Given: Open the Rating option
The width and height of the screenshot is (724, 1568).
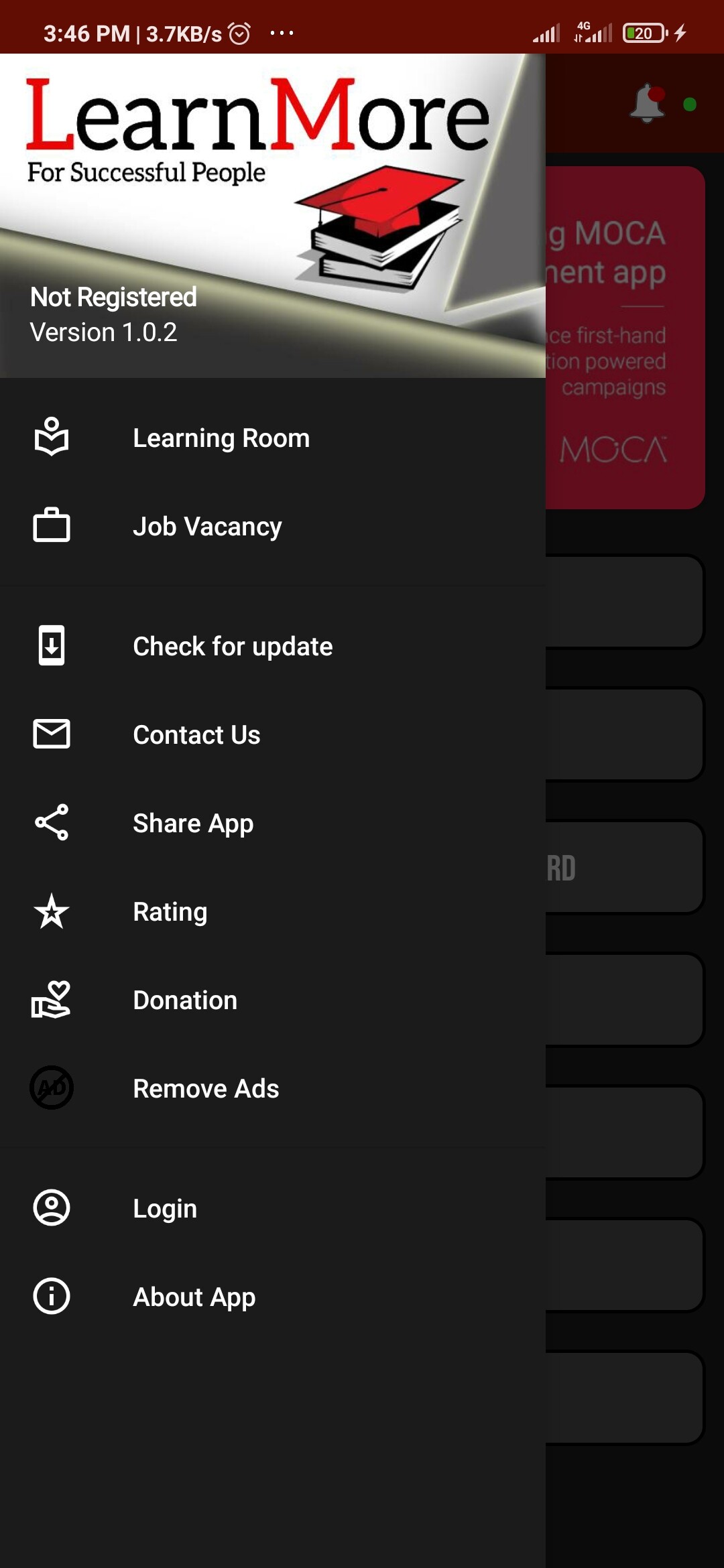Looking at the screenshot, I should [272, 912].
